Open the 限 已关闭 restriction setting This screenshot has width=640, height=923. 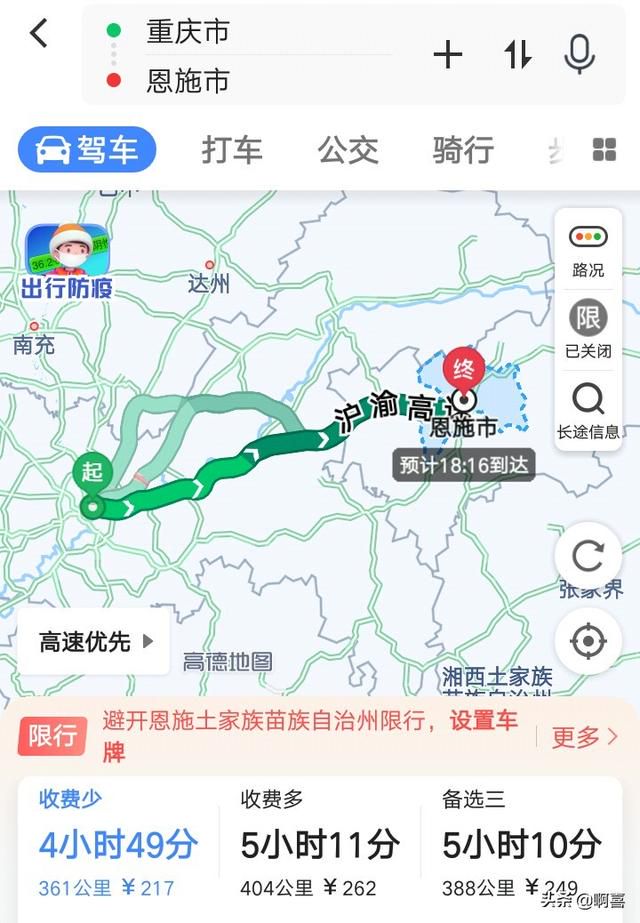588,330
